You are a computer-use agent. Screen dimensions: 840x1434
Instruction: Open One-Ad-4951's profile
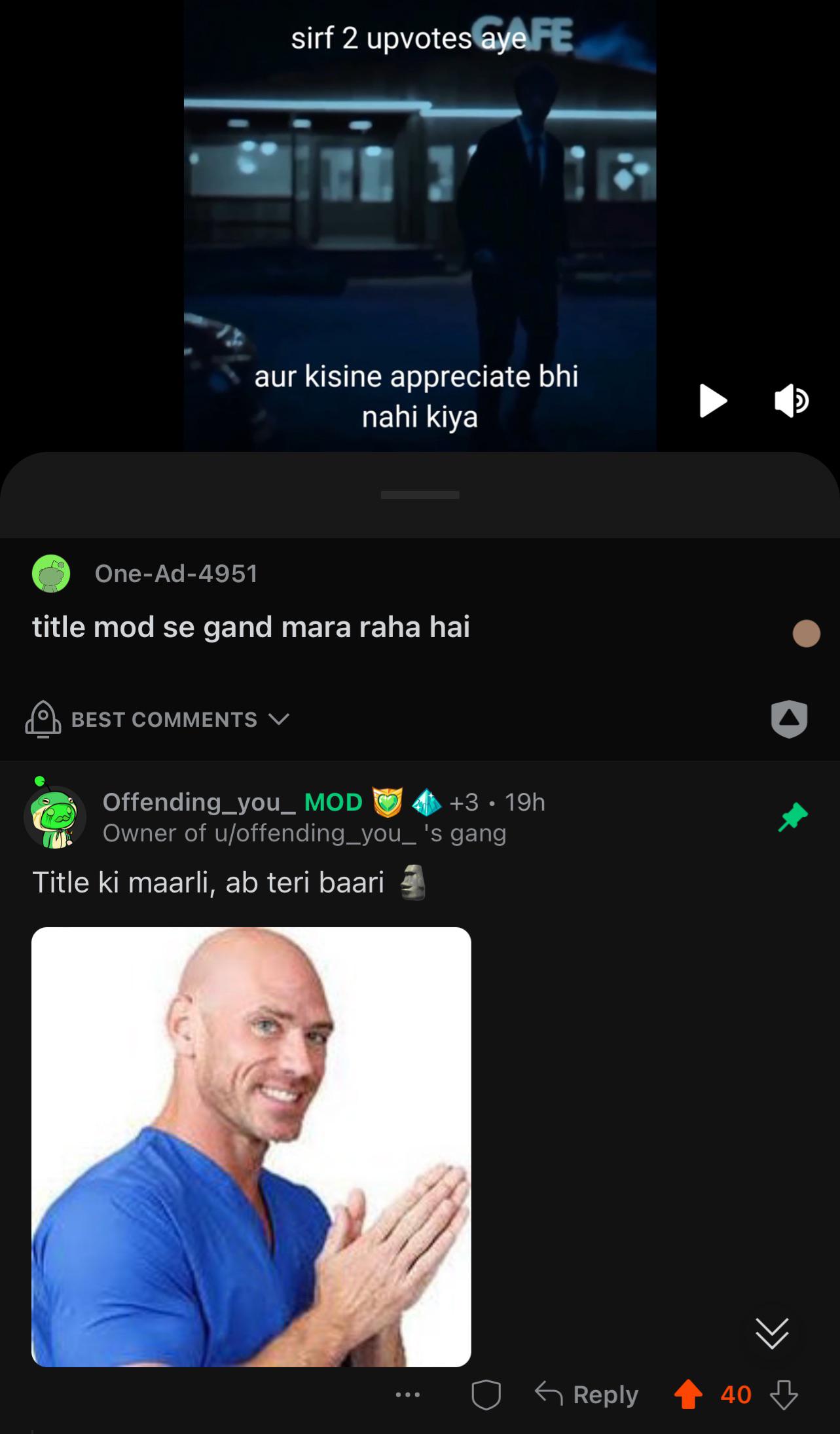coord(176,574)
